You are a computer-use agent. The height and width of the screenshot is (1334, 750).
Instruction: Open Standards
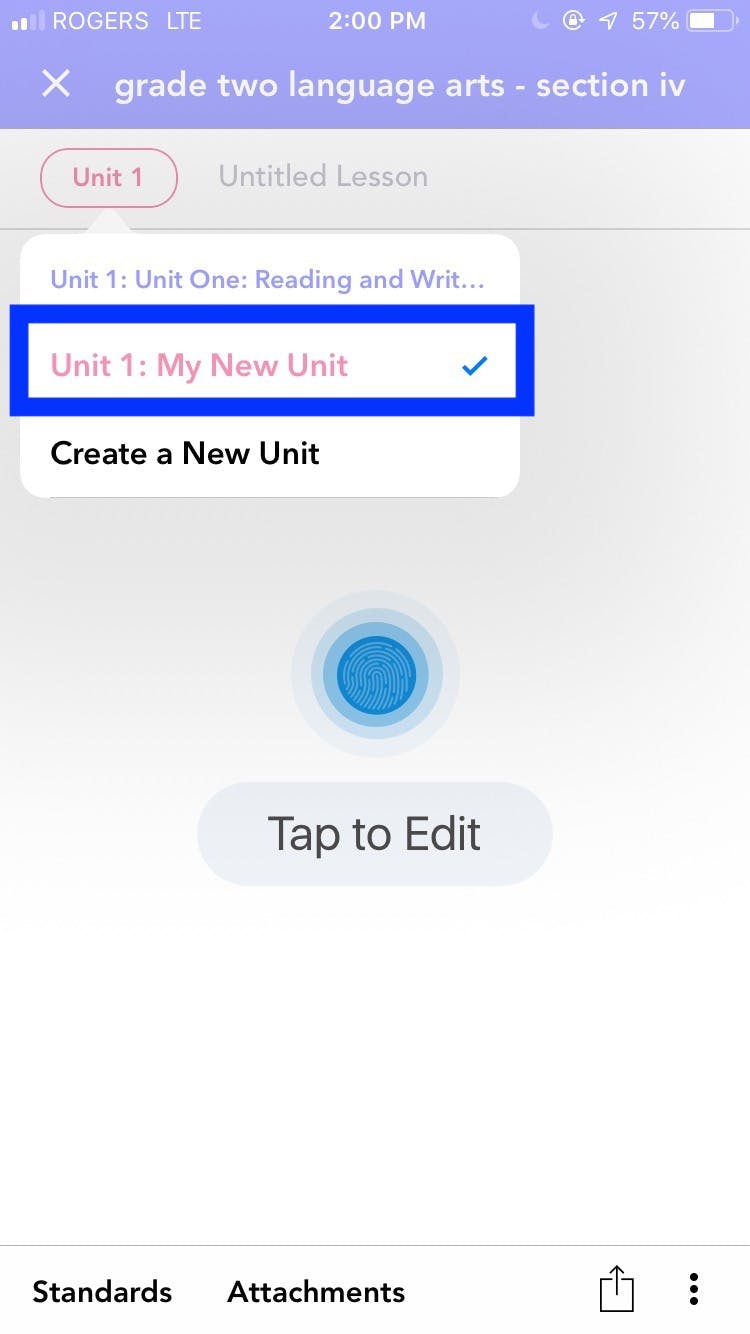[x=102, y=1291]
